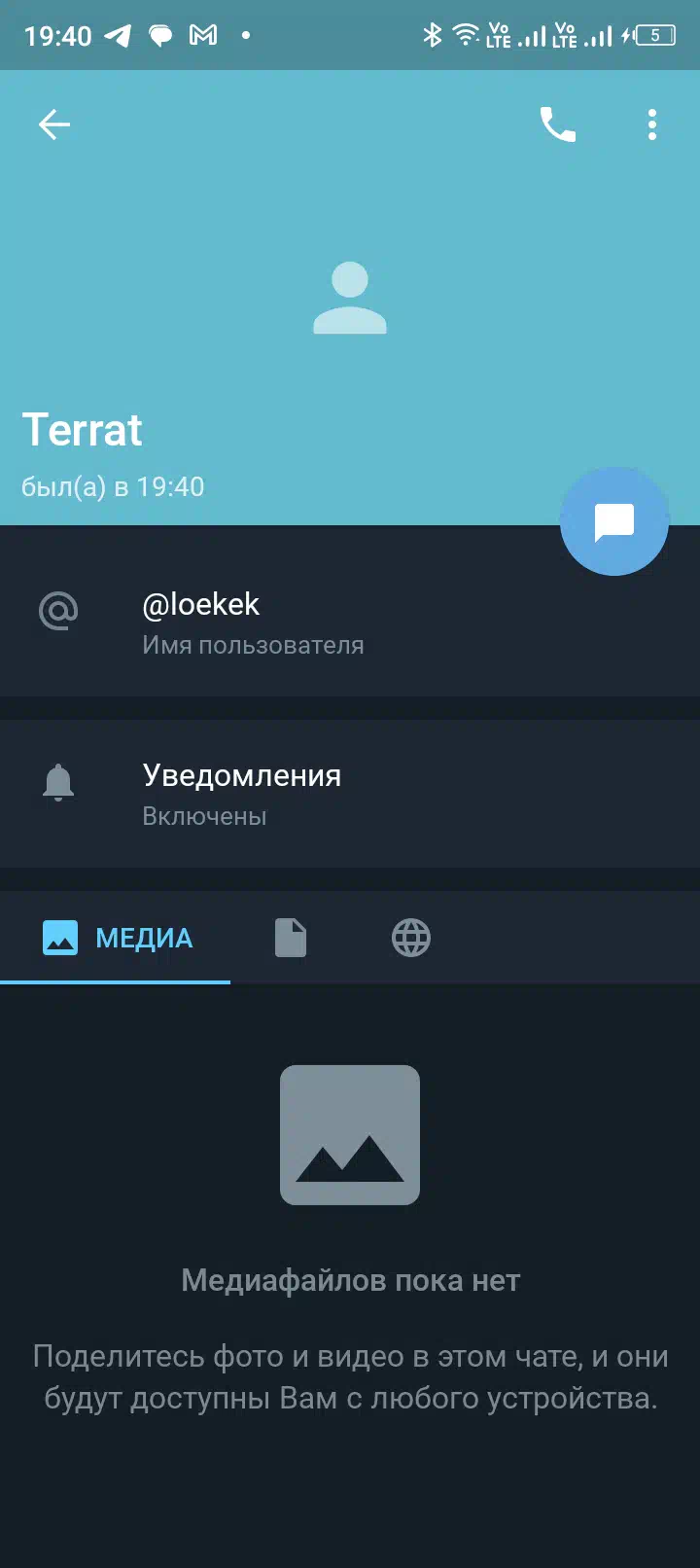This screenshot has height=1568, width=700.
Task: Open the three-dot overflow menu
Action: click(652, 125)
